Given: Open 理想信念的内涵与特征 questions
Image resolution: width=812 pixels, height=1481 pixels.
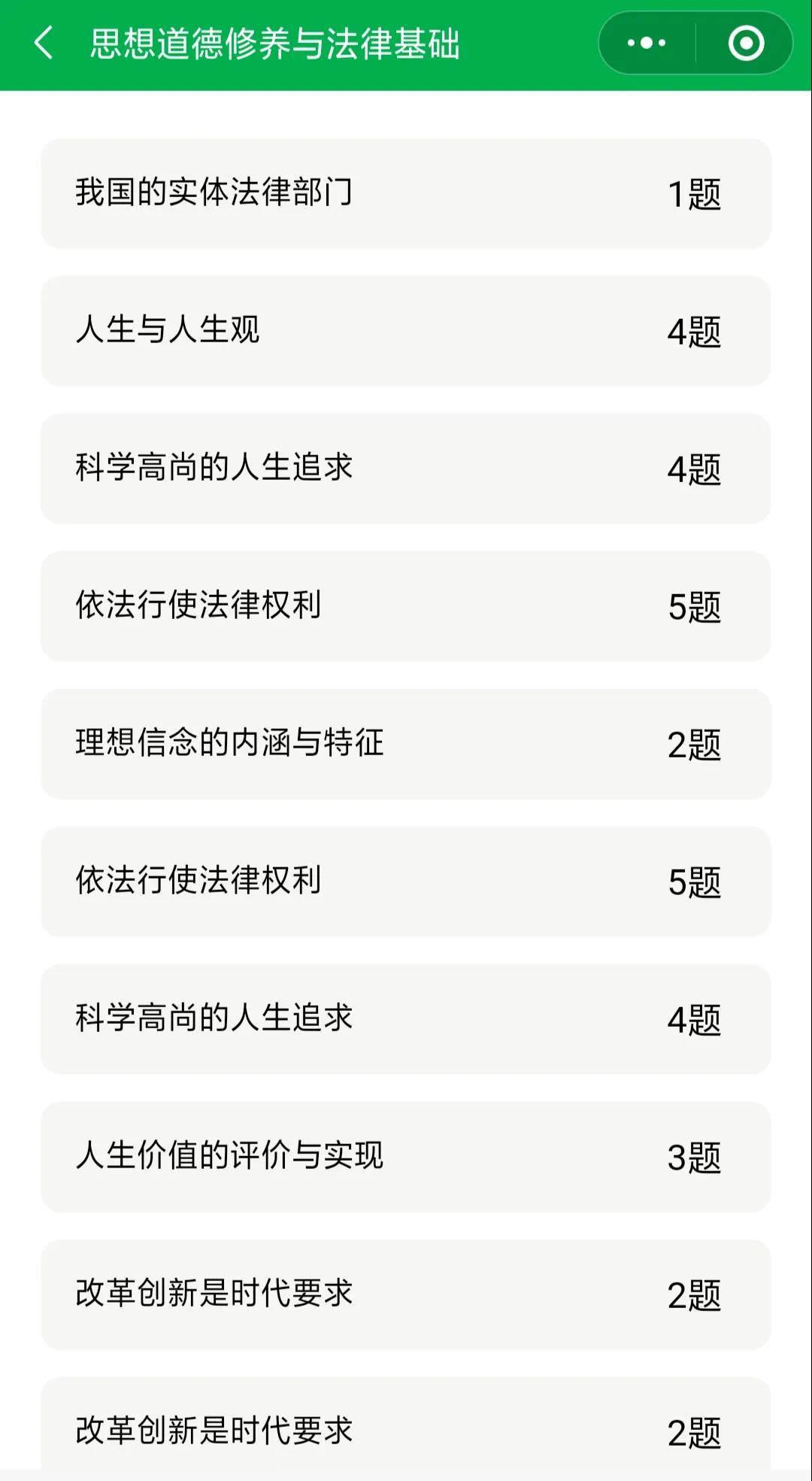Looking at the screenshot, I should click(406, 744).
